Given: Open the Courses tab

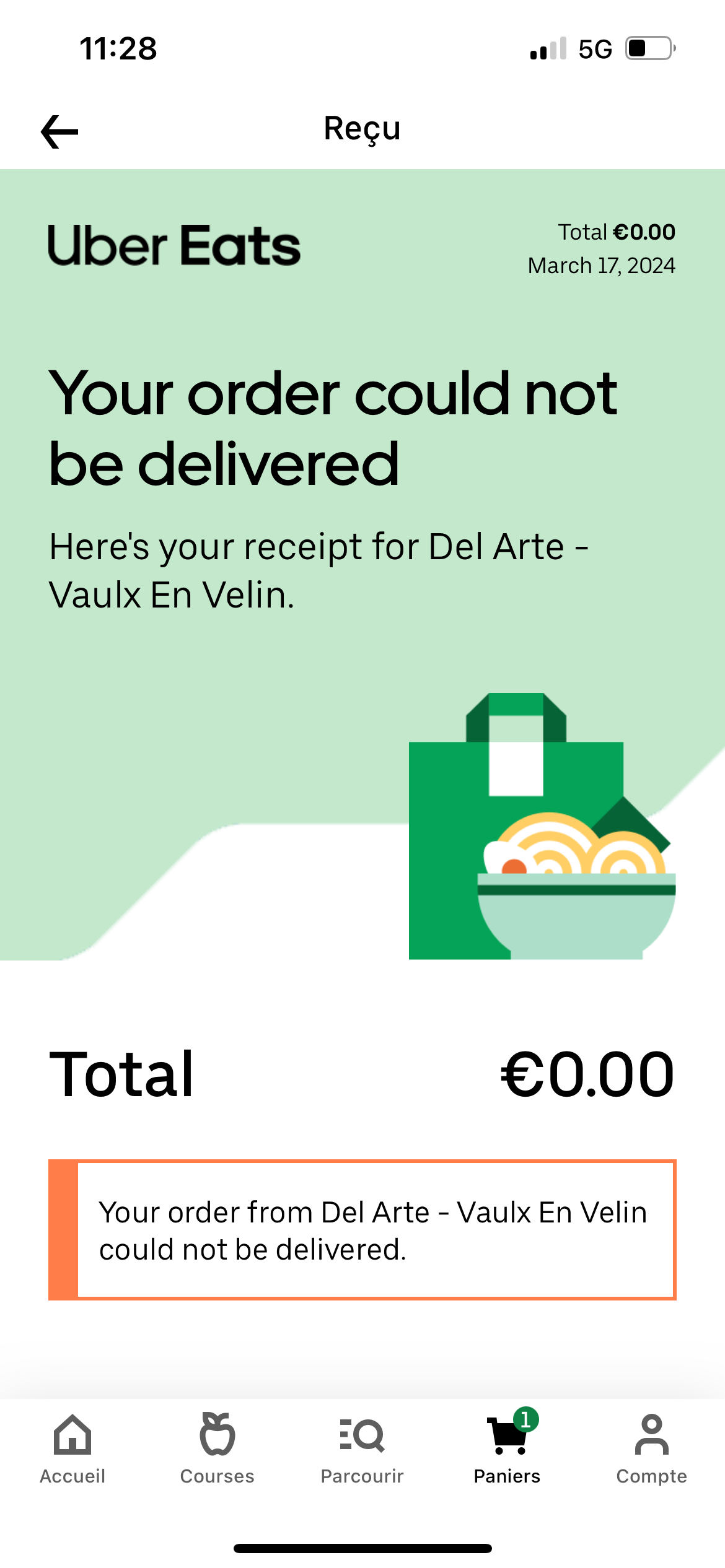Looking at the screenshot, I should (217, 1449).
